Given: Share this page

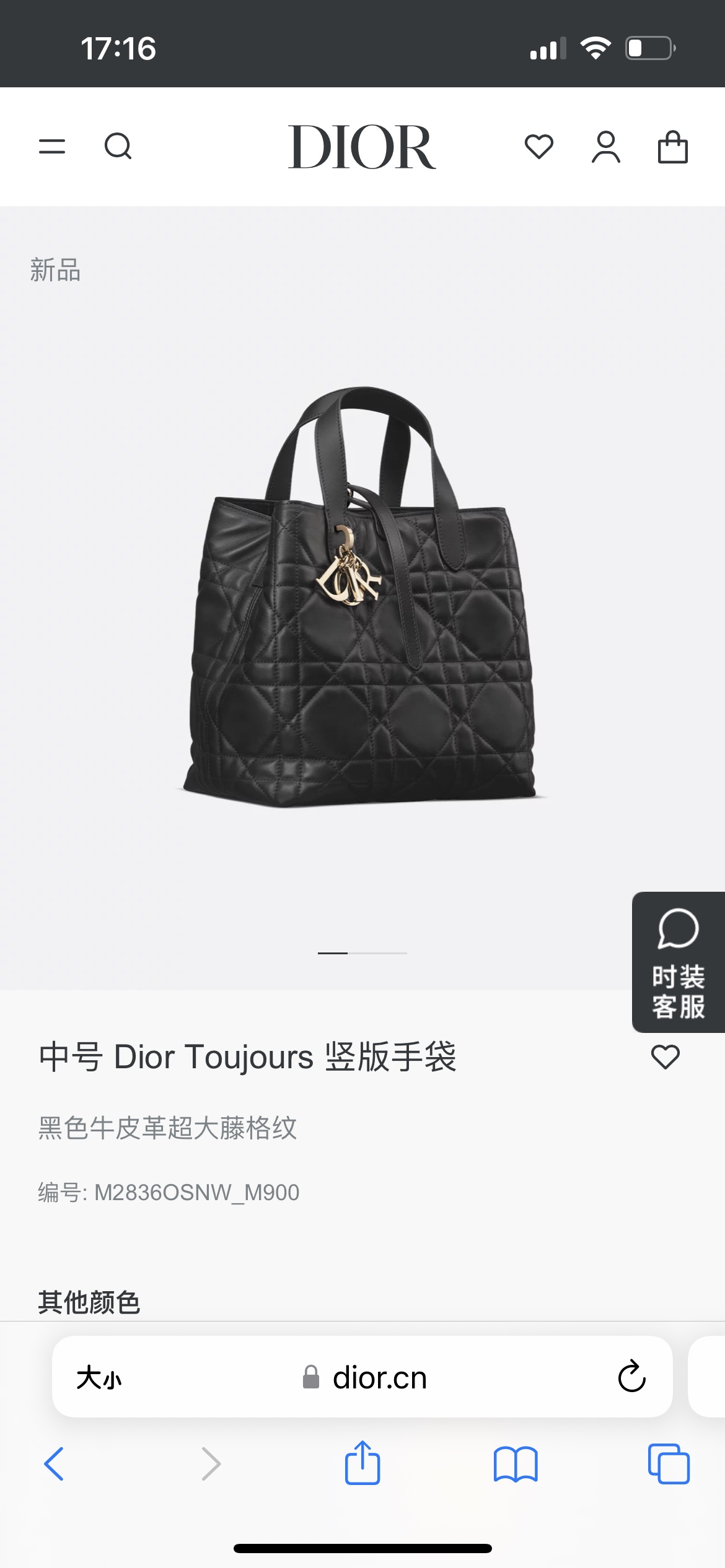Looking at the screenshot, I should 362,1463.
